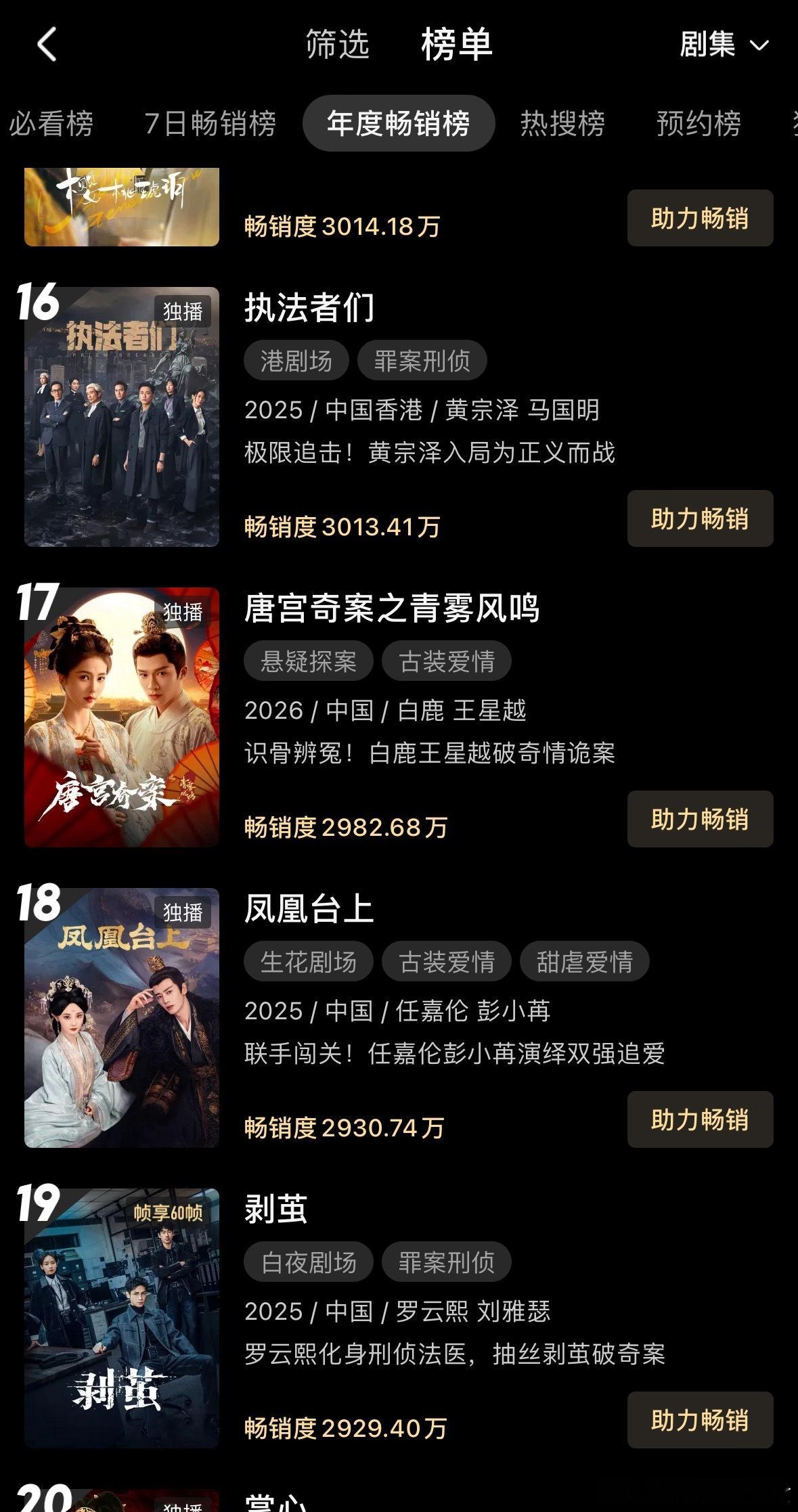Select the 必看榜 ranking tab
This screenshot has width=798, height=1512.
click(51, 124)
